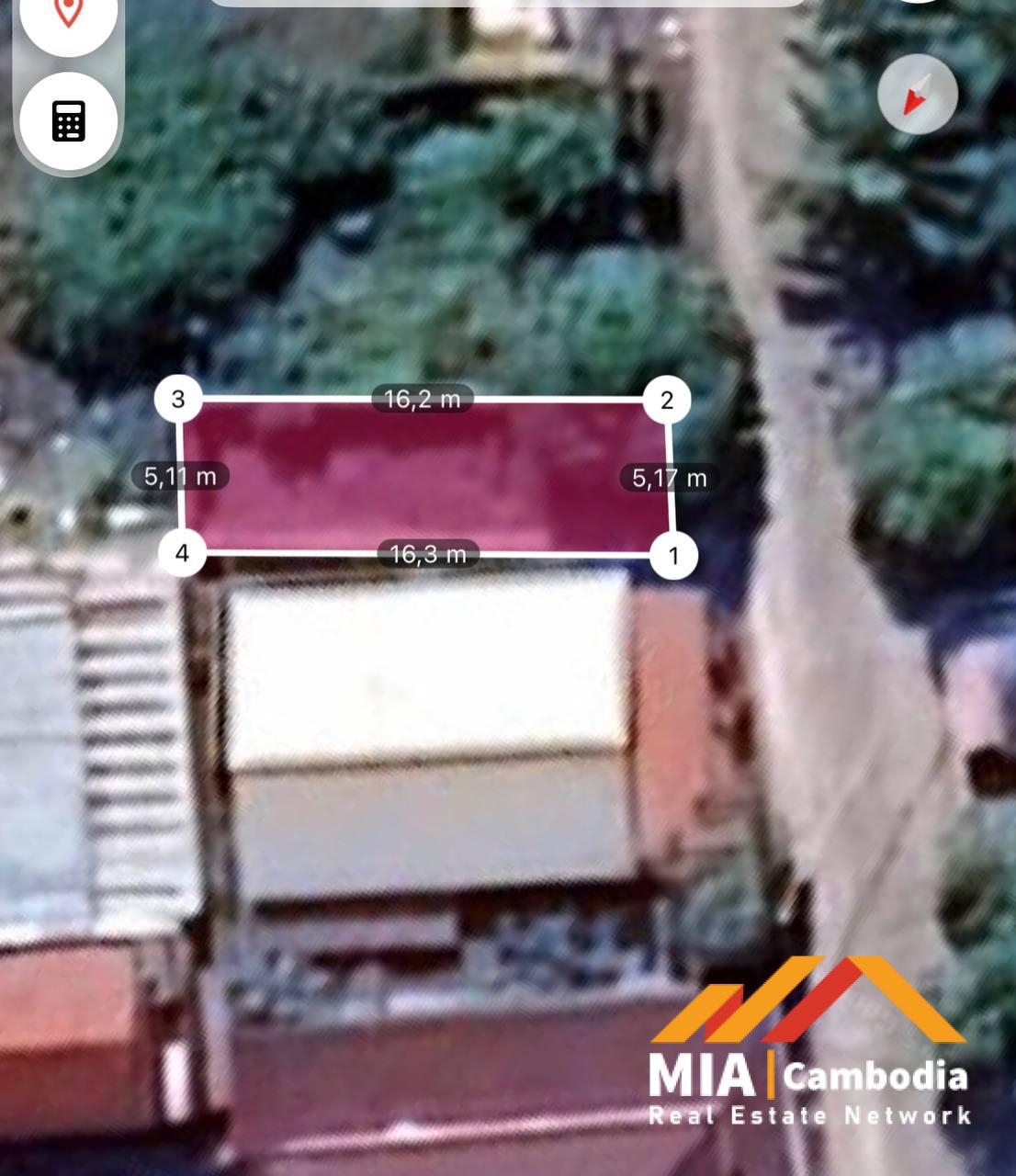Open the calculator tool
Screen dimensions: 1016x1176
pyautogui.click(x=68, y=120)
